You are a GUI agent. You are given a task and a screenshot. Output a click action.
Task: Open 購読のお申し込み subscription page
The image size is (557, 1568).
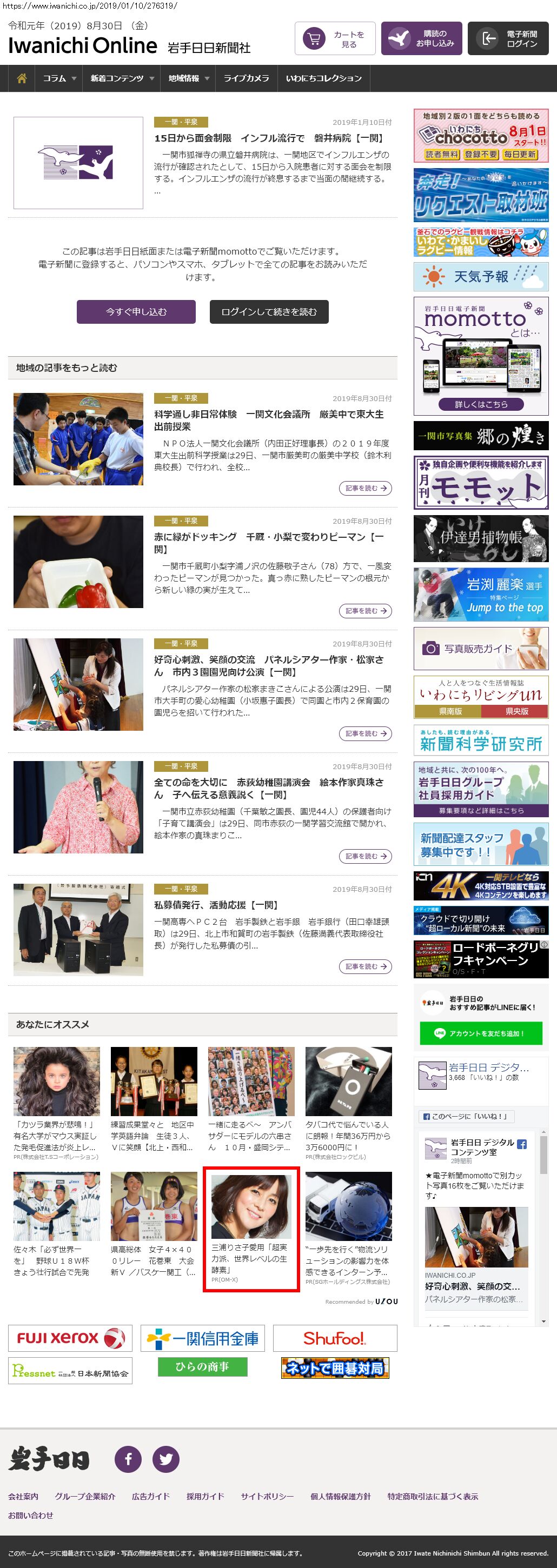coord(421,39)
